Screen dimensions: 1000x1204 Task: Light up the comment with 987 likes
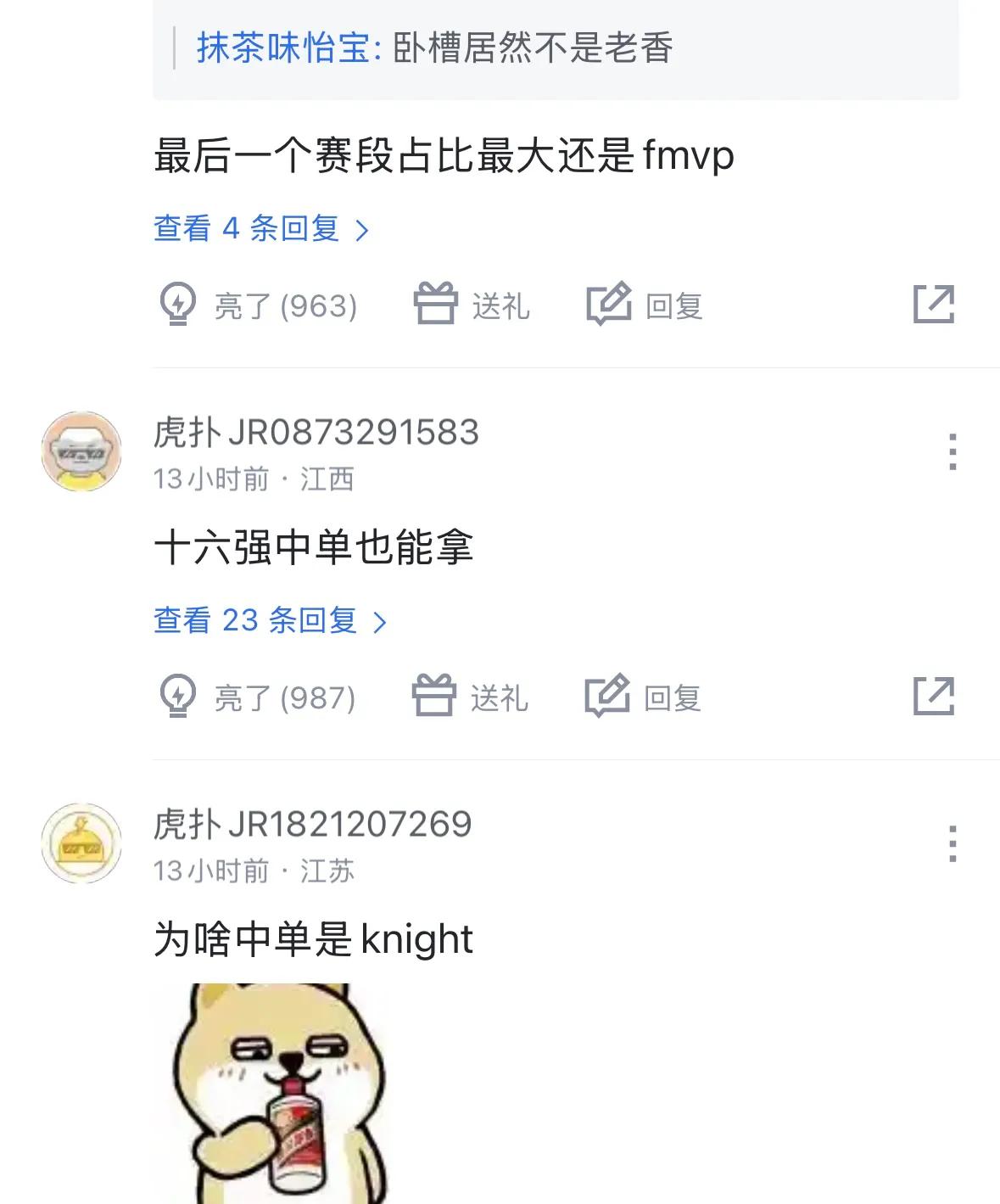click(258, 697)
